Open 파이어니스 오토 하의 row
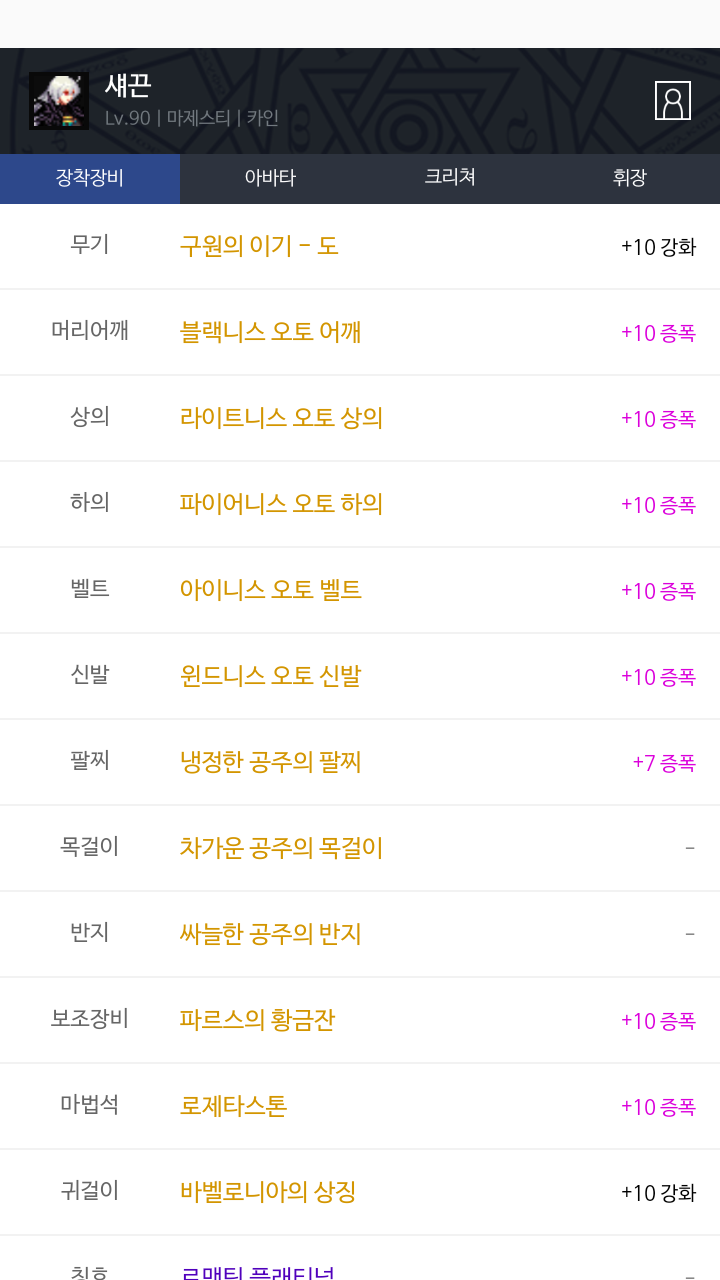Image resolution: width=720 pixels, height=1280 pixels. pos(360,504)
